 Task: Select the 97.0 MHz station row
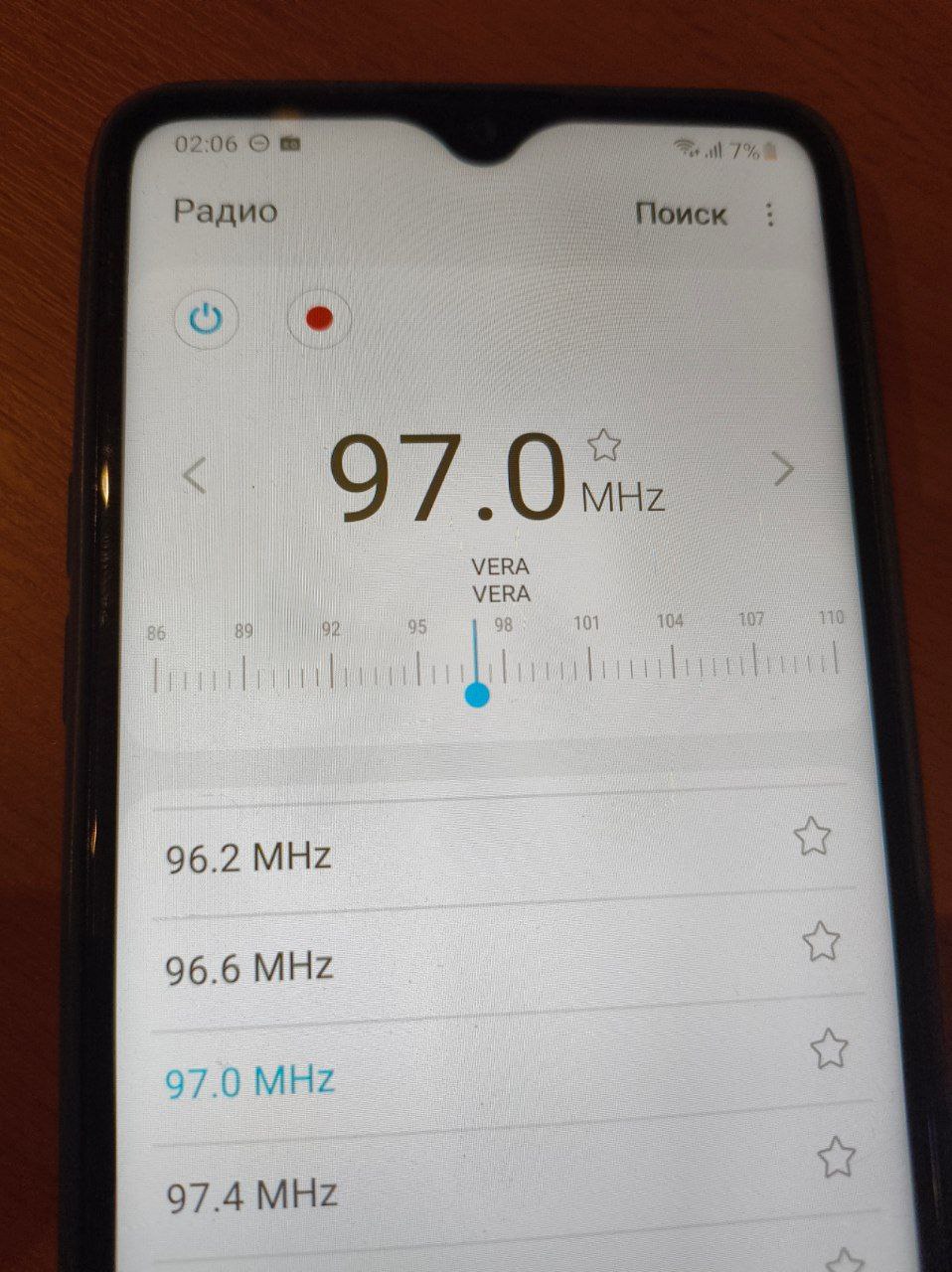pos(250,1081)
